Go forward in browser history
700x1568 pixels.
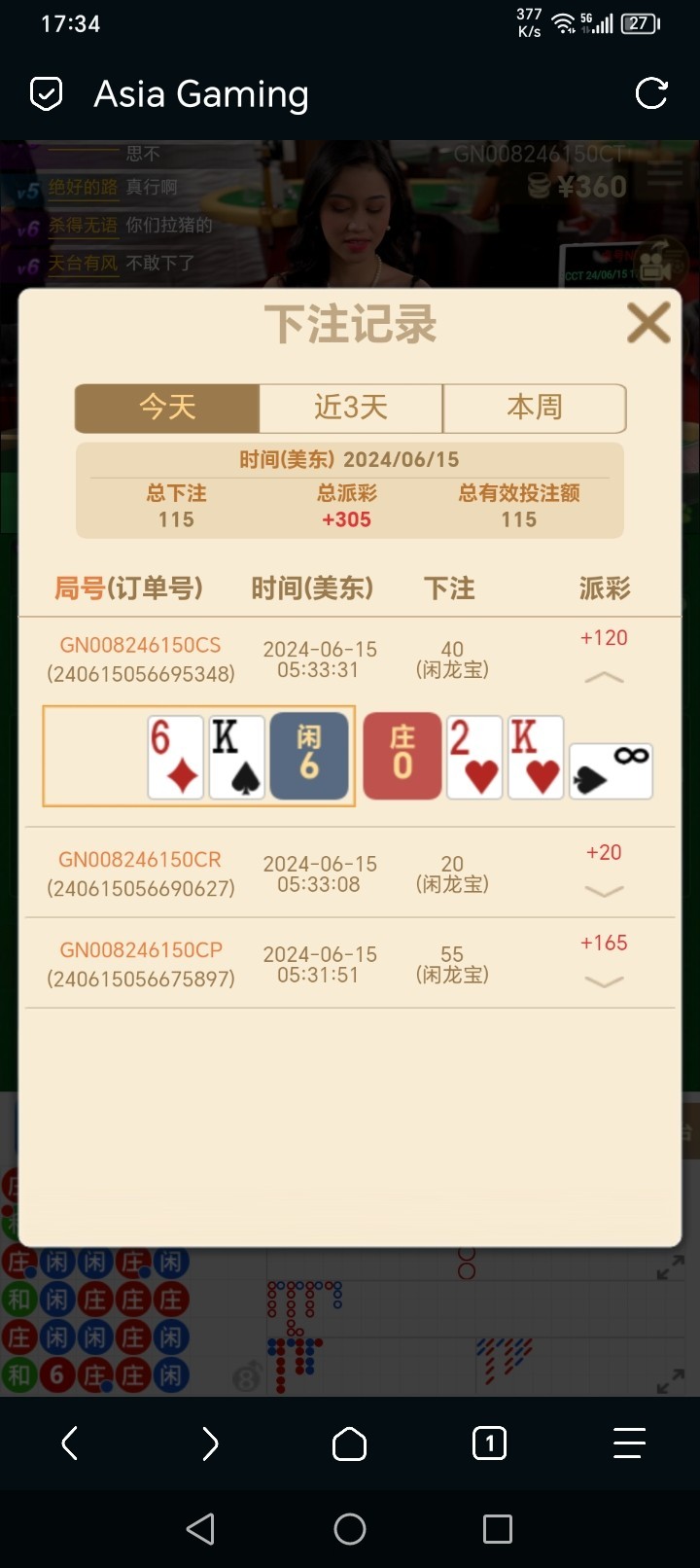click(210, 1443)
